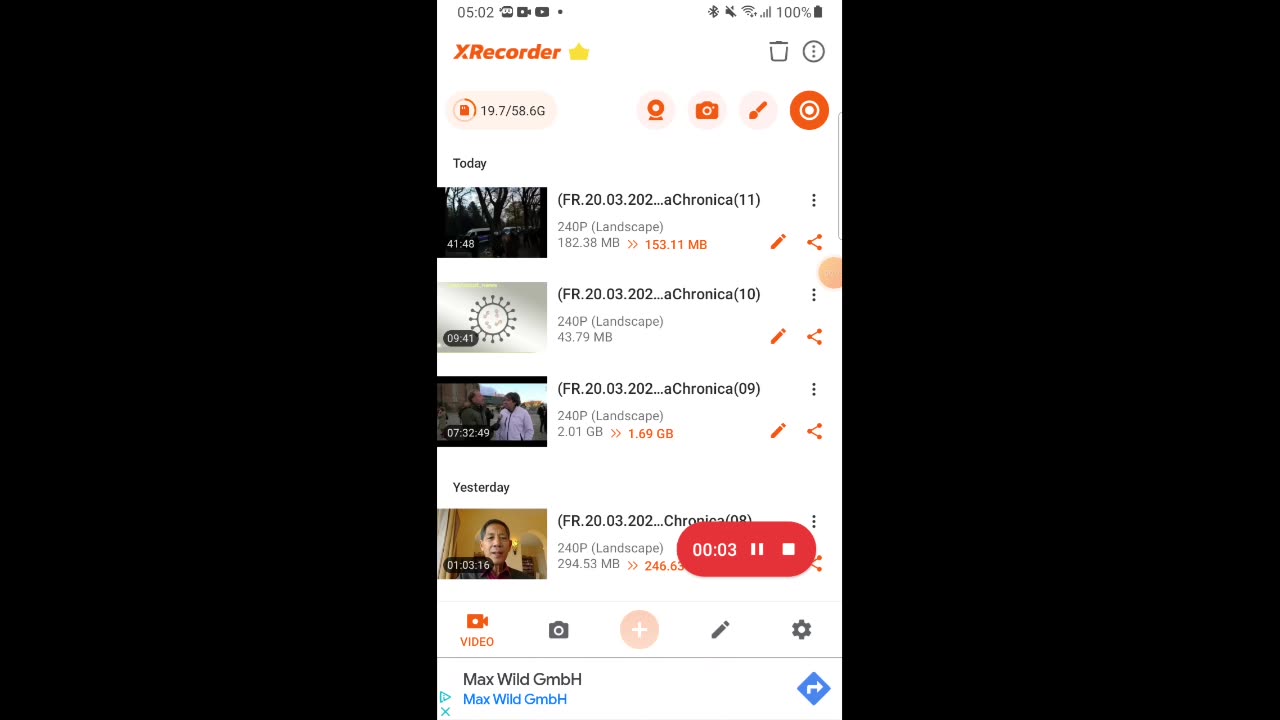The image size is (1280, 720).
Task: Edit the aChronica(11) recording
Action: (778, 243)
